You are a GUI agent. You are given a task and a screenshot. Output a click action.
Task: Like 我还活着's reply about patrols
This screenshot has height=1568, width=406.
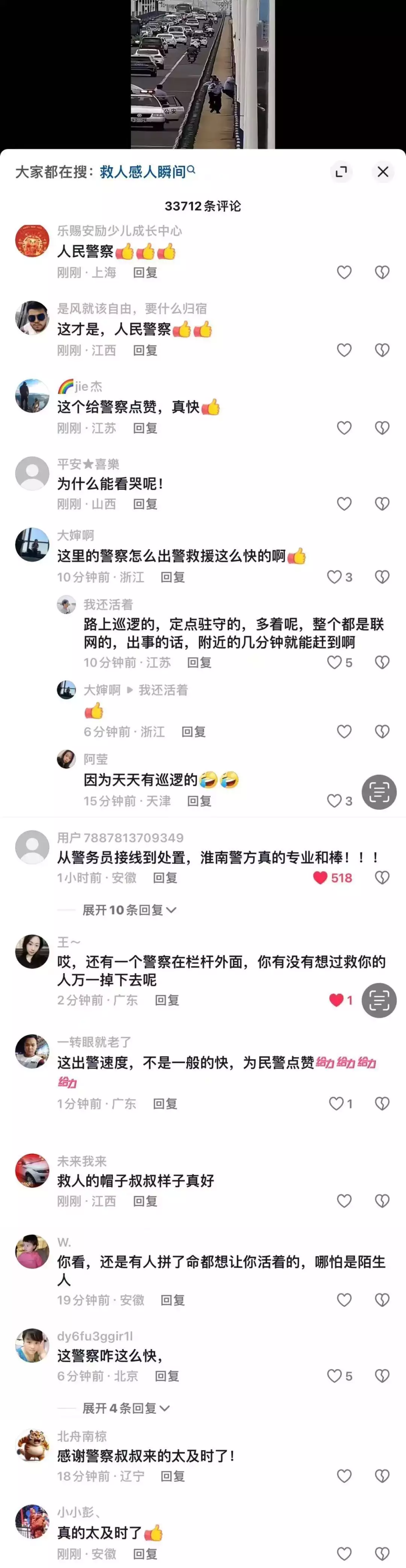click(x=334, y=662)
